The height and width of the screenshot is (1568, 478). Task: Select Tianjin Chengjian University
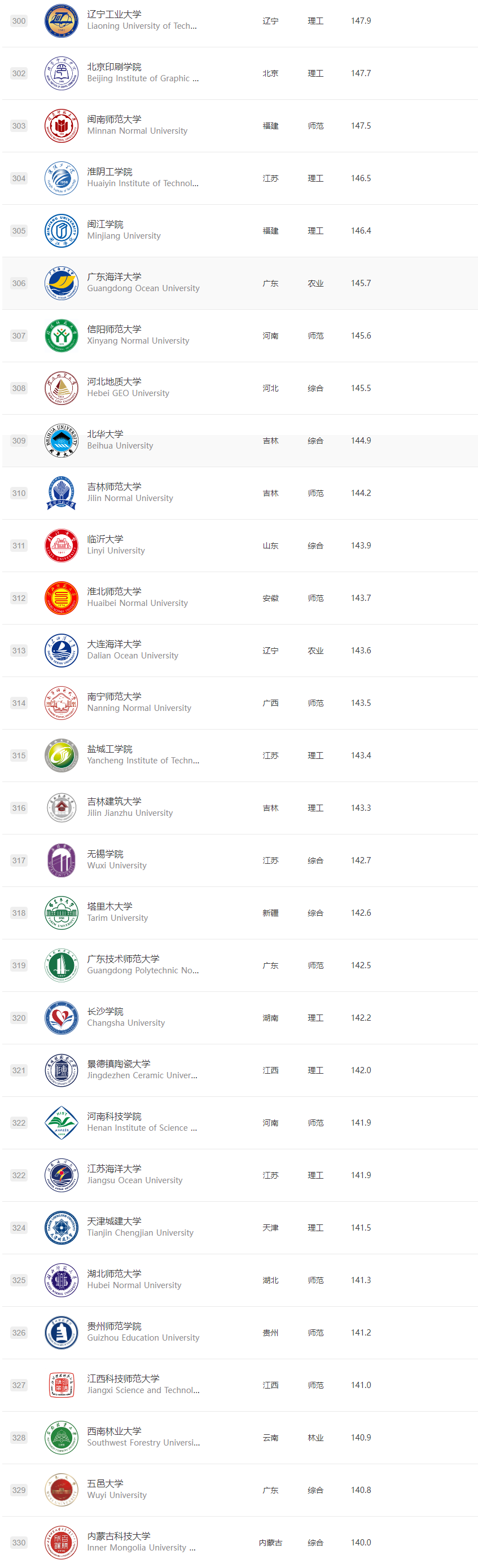click(x=140, y=1227)
